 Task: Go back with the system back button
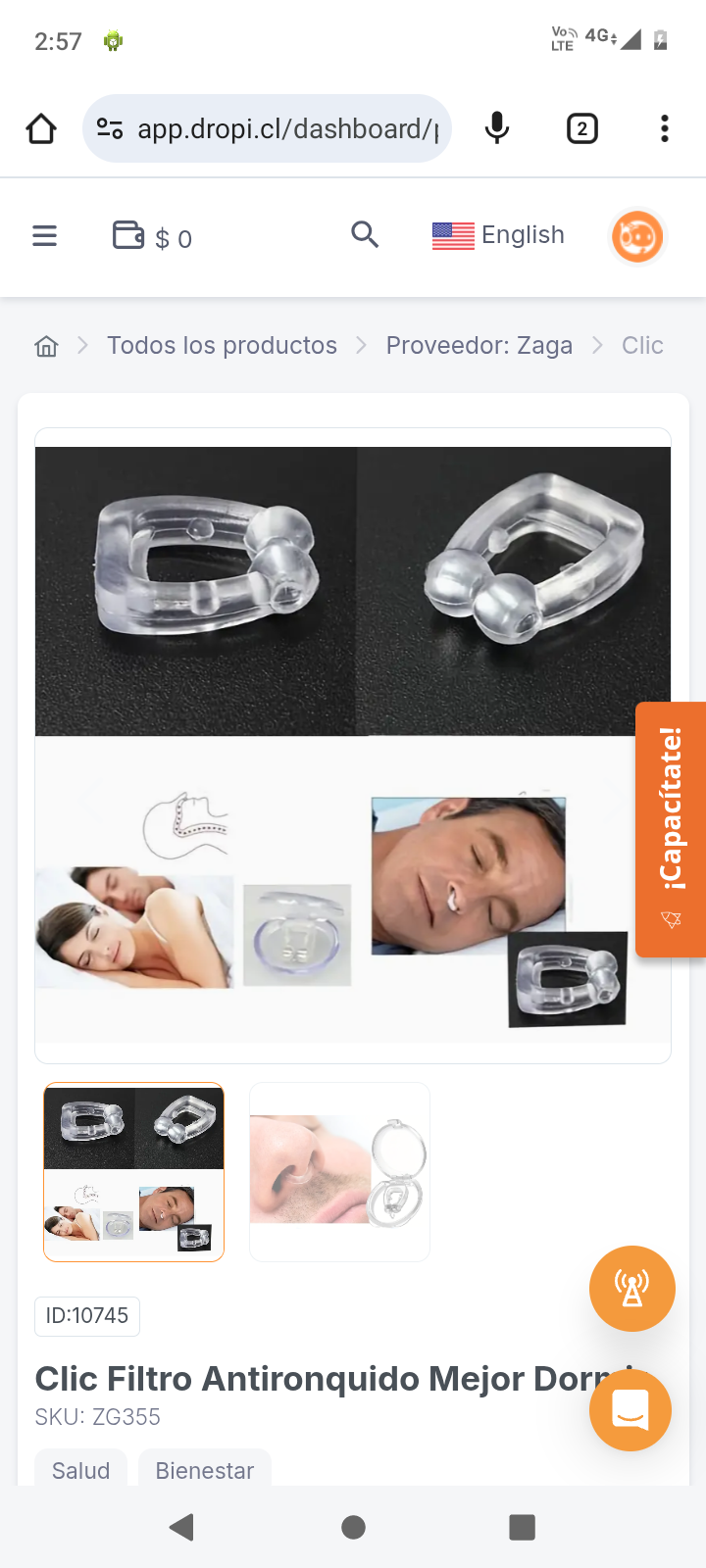[x=181, y=1527]
